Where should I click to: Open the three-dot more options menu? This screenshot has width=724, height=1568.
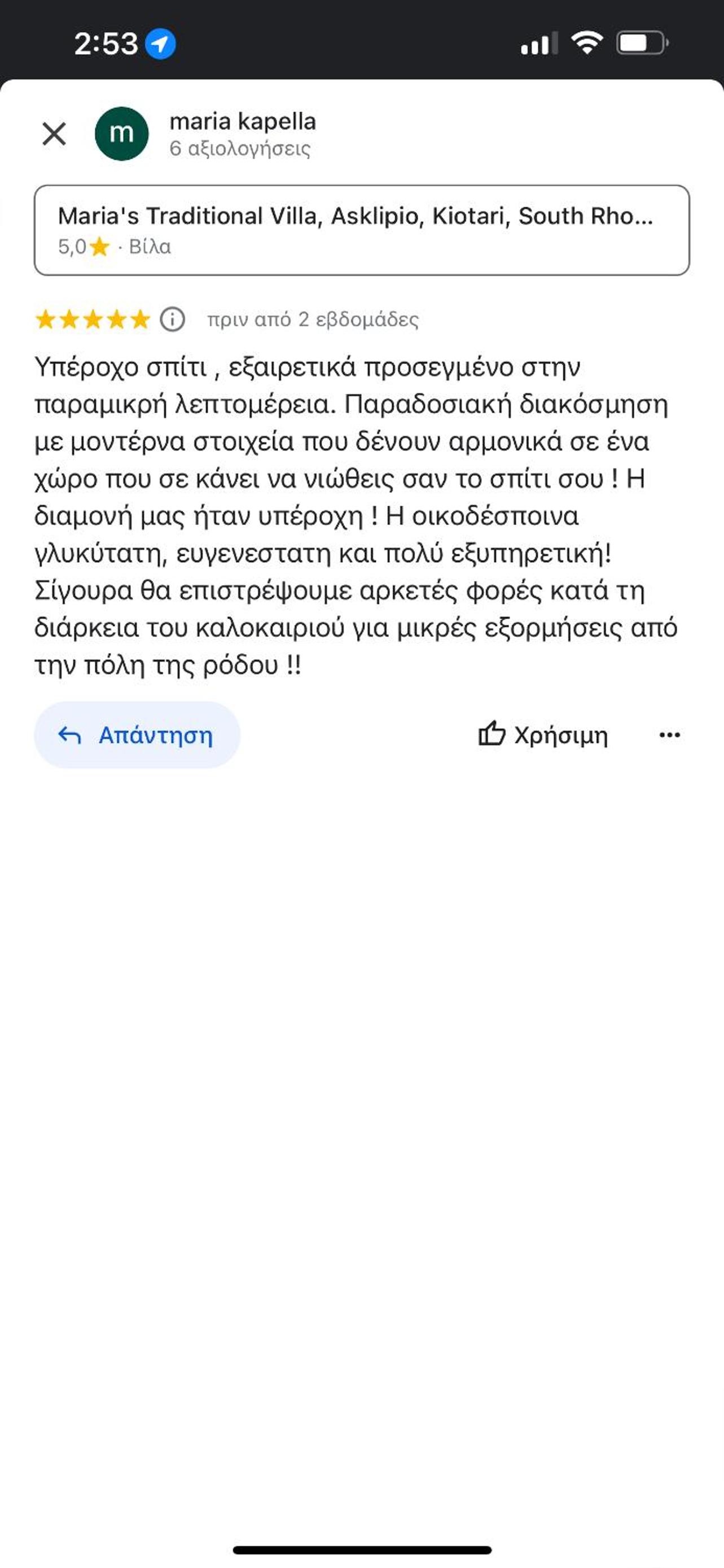coord(669,735)
